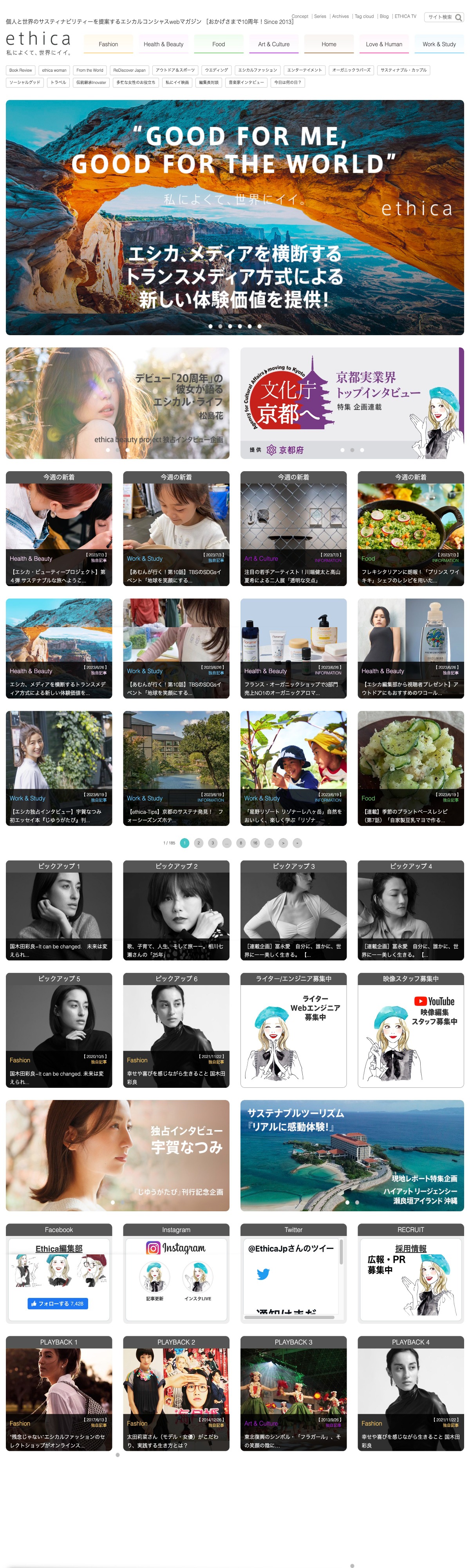Open the ReDiscover Japan tag
The image size is (470, 1568).
tap(129, 71)
